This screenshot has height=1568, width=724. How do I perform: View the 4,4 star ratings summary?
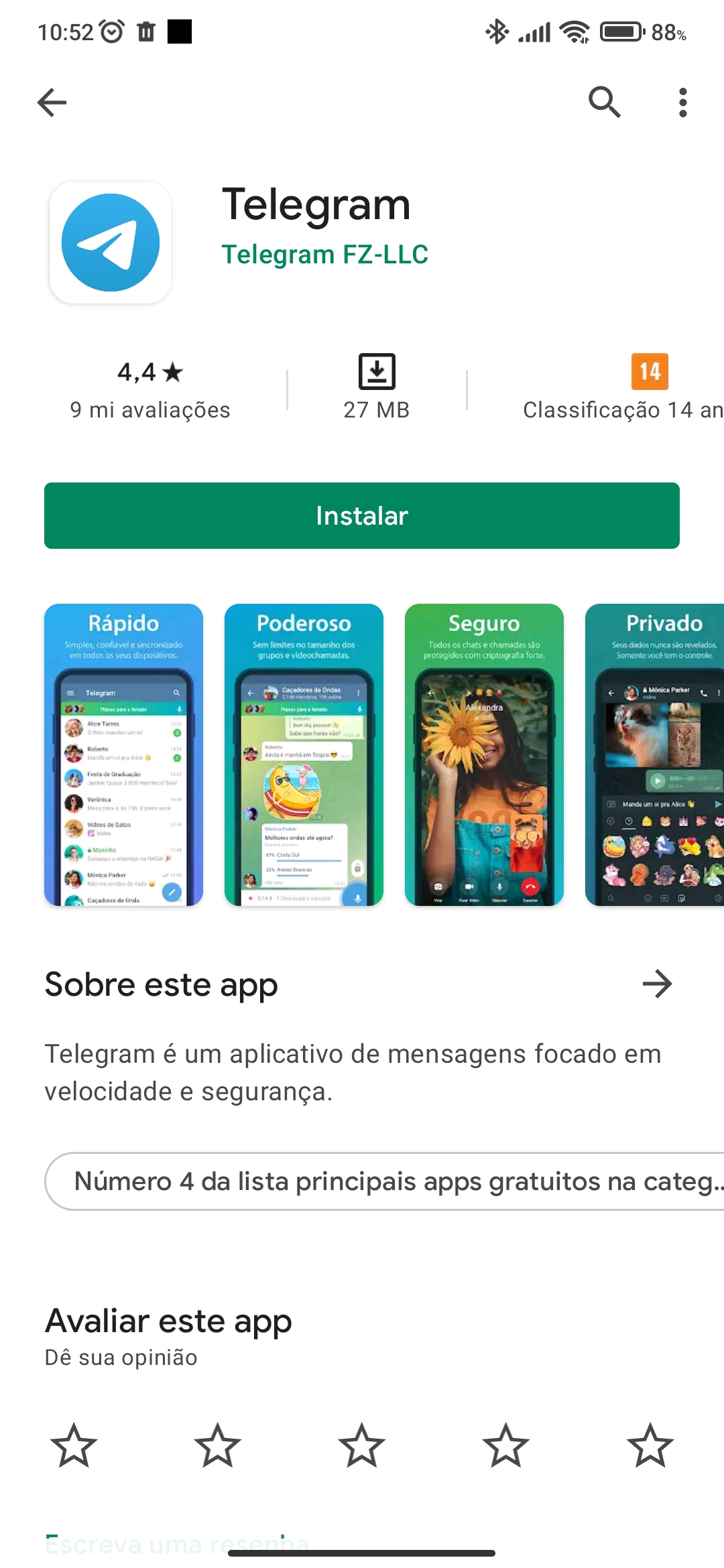150,389
